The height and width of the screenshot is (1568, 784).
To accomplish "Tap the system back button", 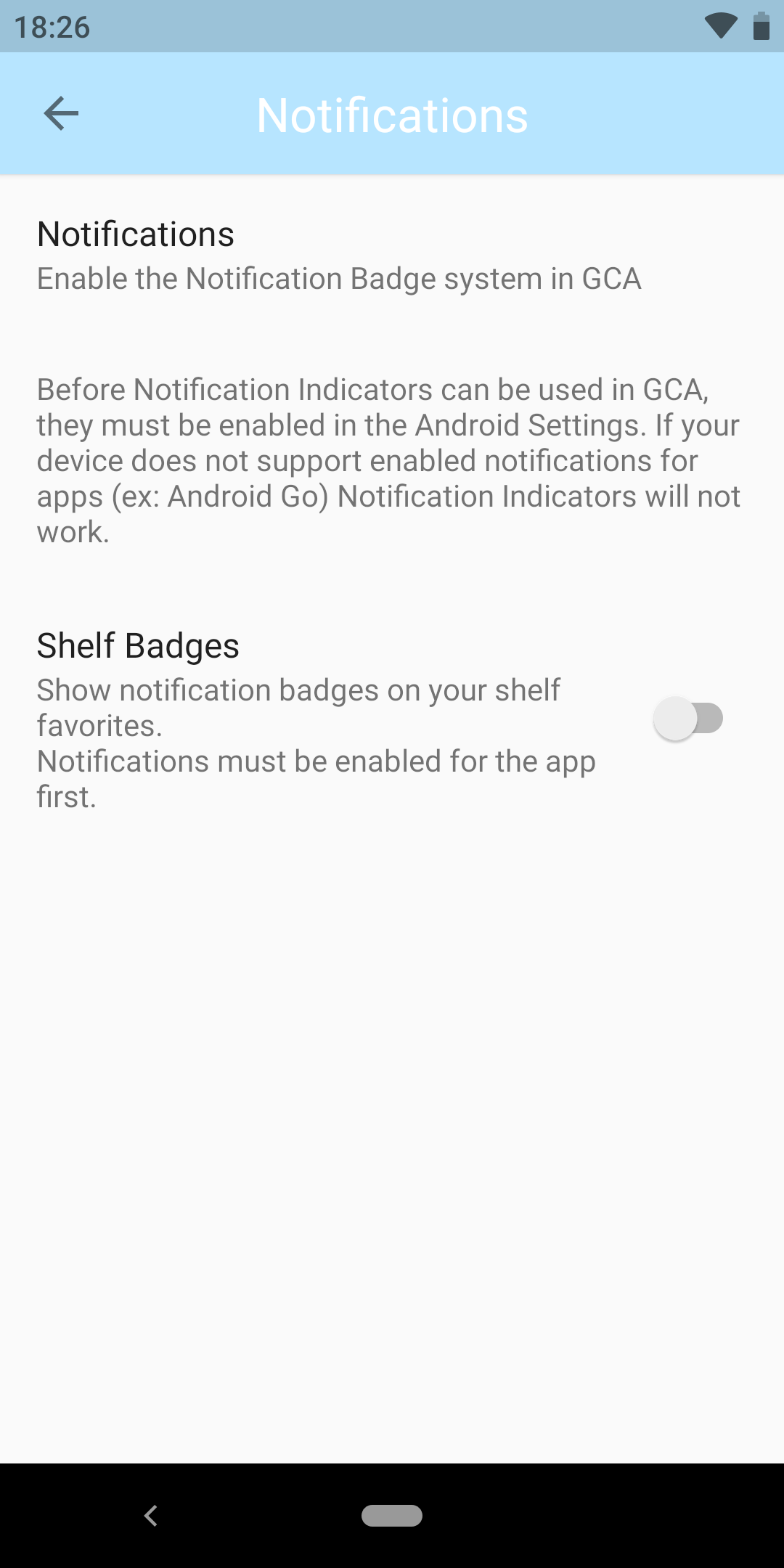I will [x=151, y=1516].
